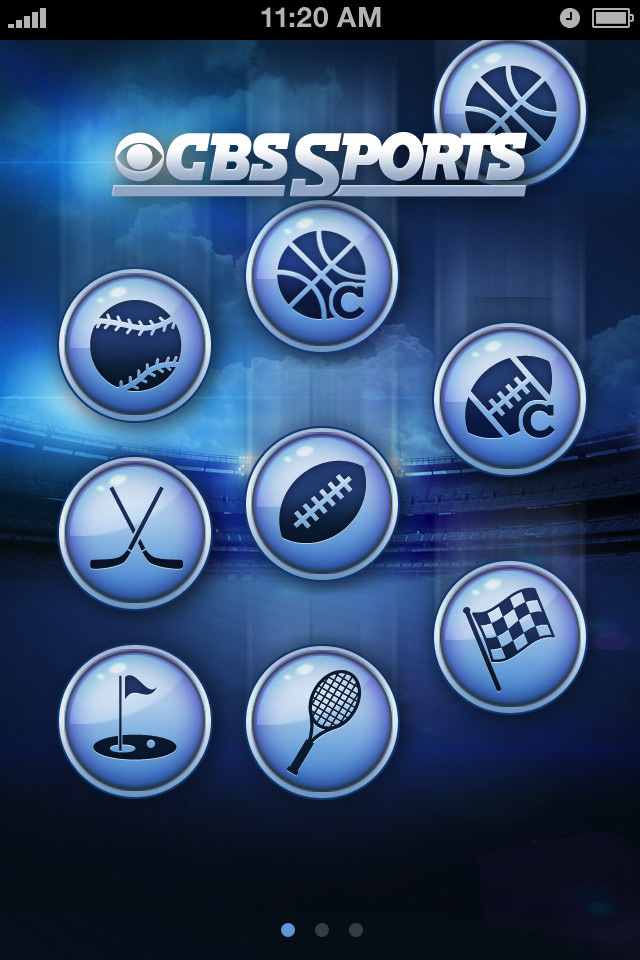
Task: Jump to the second page dot
Action: pyautogui.click(x=322, y=930)
